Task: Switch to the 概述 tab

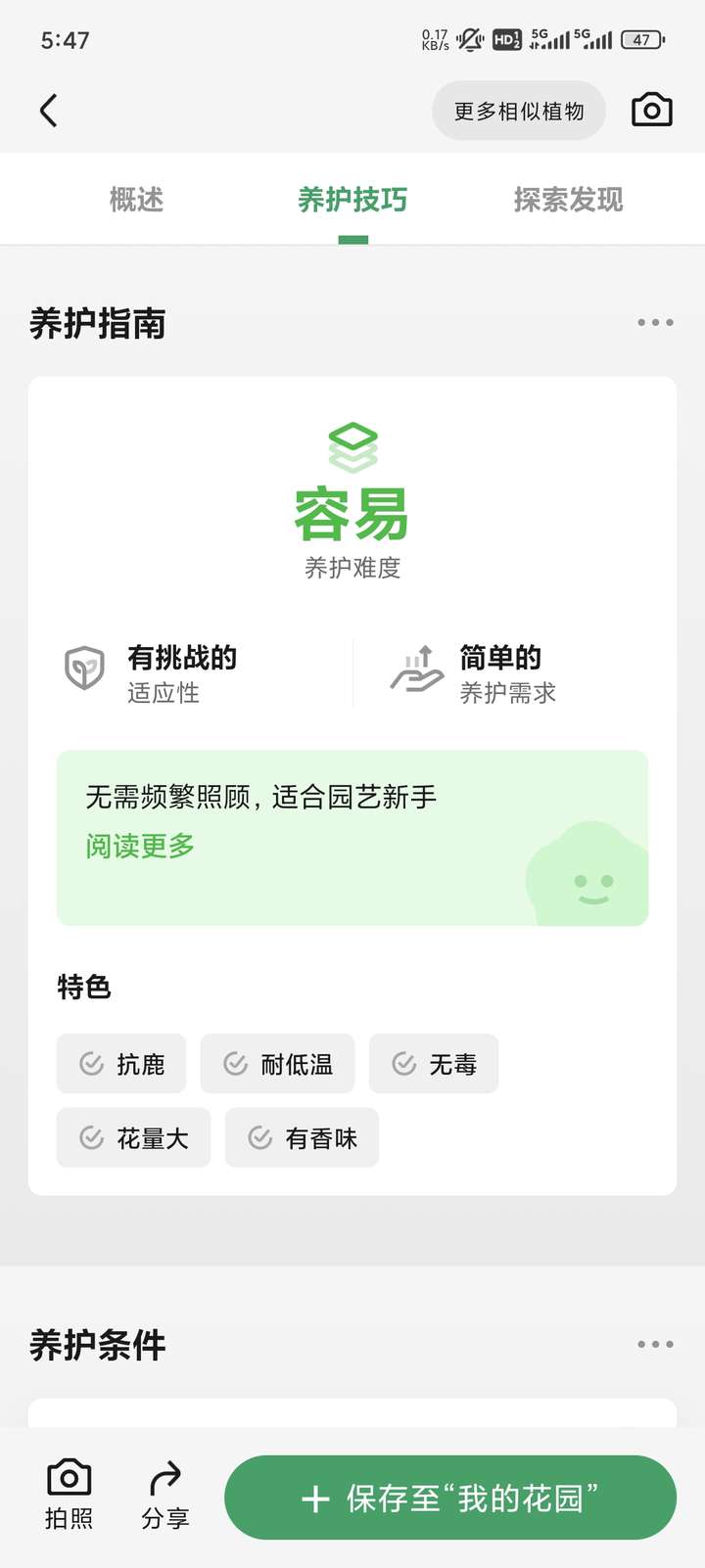Action: (136, 200)
